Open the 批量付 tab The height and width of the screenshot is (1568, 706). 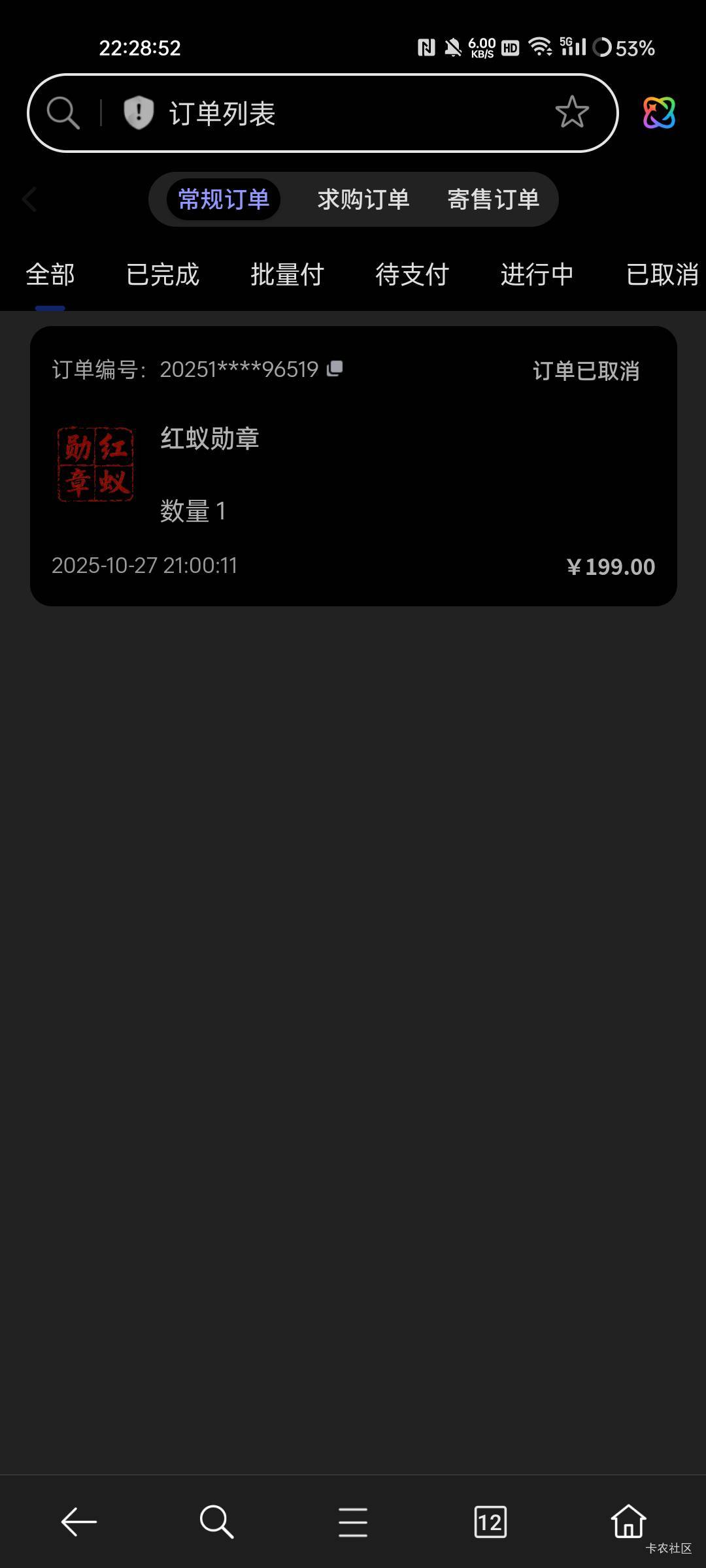click(288, 274)
